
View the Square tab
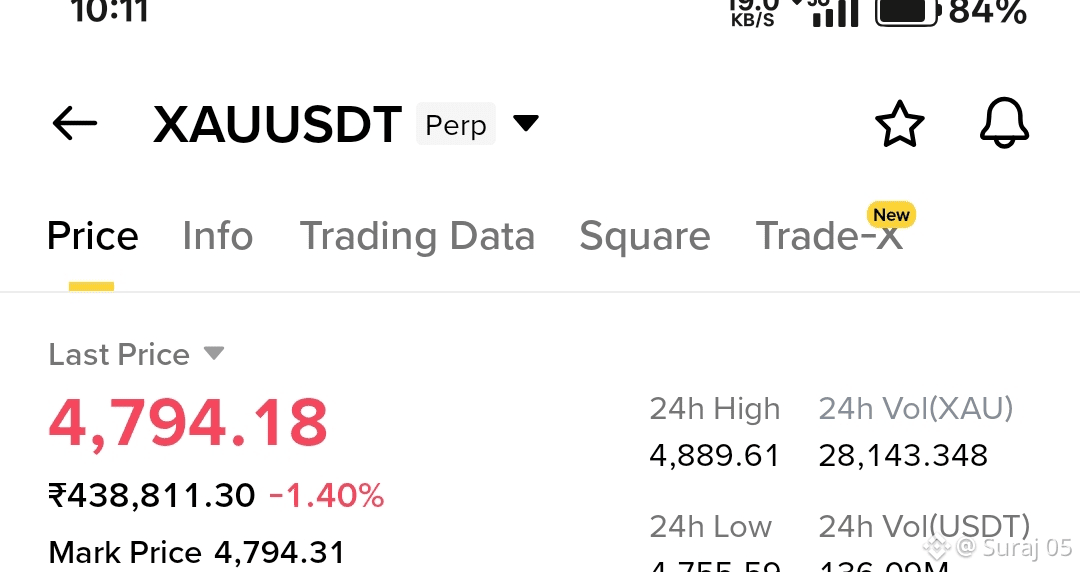coord(644,237)
